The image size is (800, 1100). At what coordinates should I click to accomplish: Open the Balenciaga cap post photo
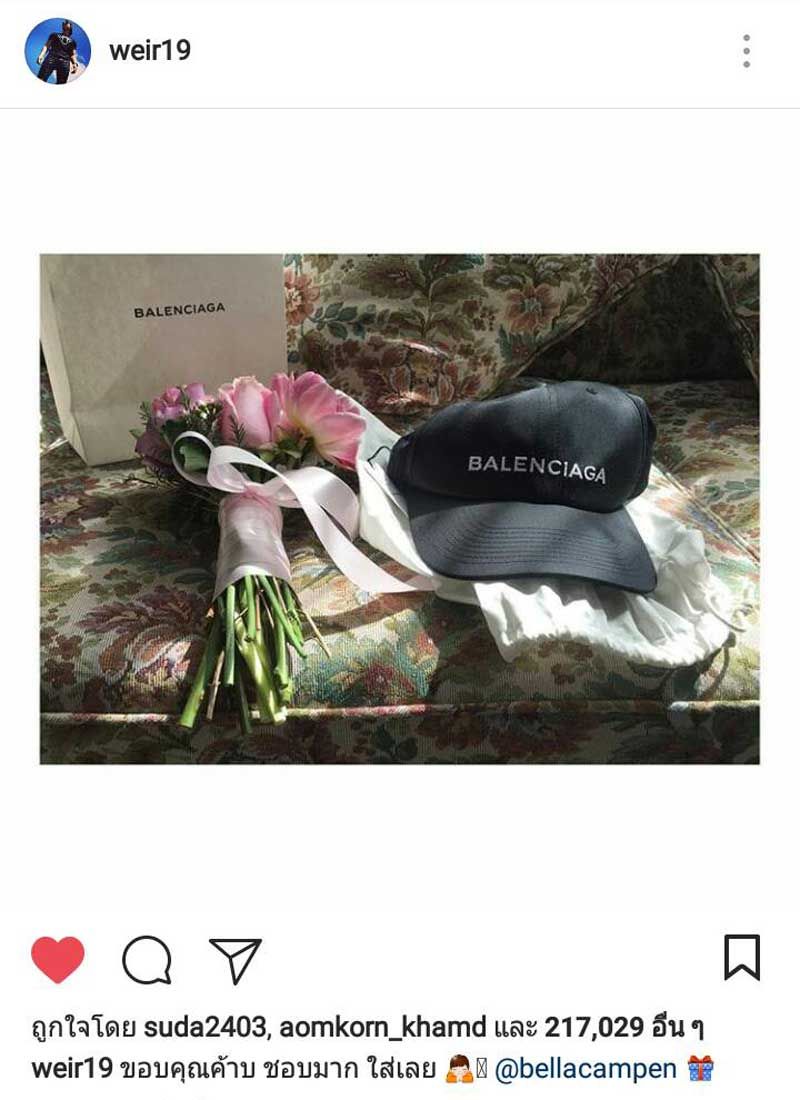(x=399, y=508)
